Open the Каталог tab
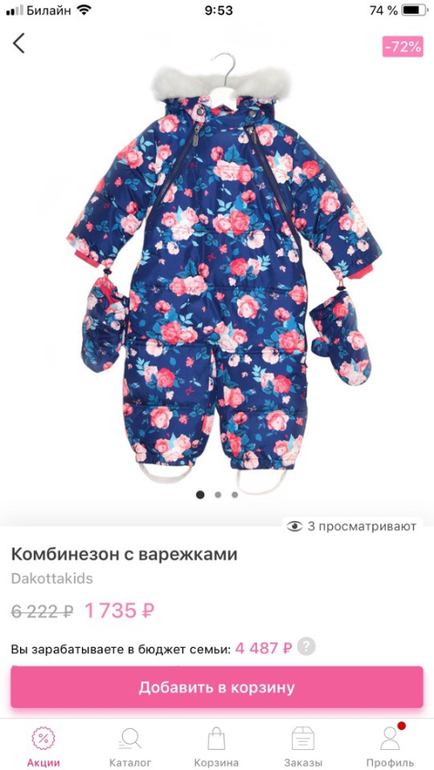434x770 pixels. 130,746
